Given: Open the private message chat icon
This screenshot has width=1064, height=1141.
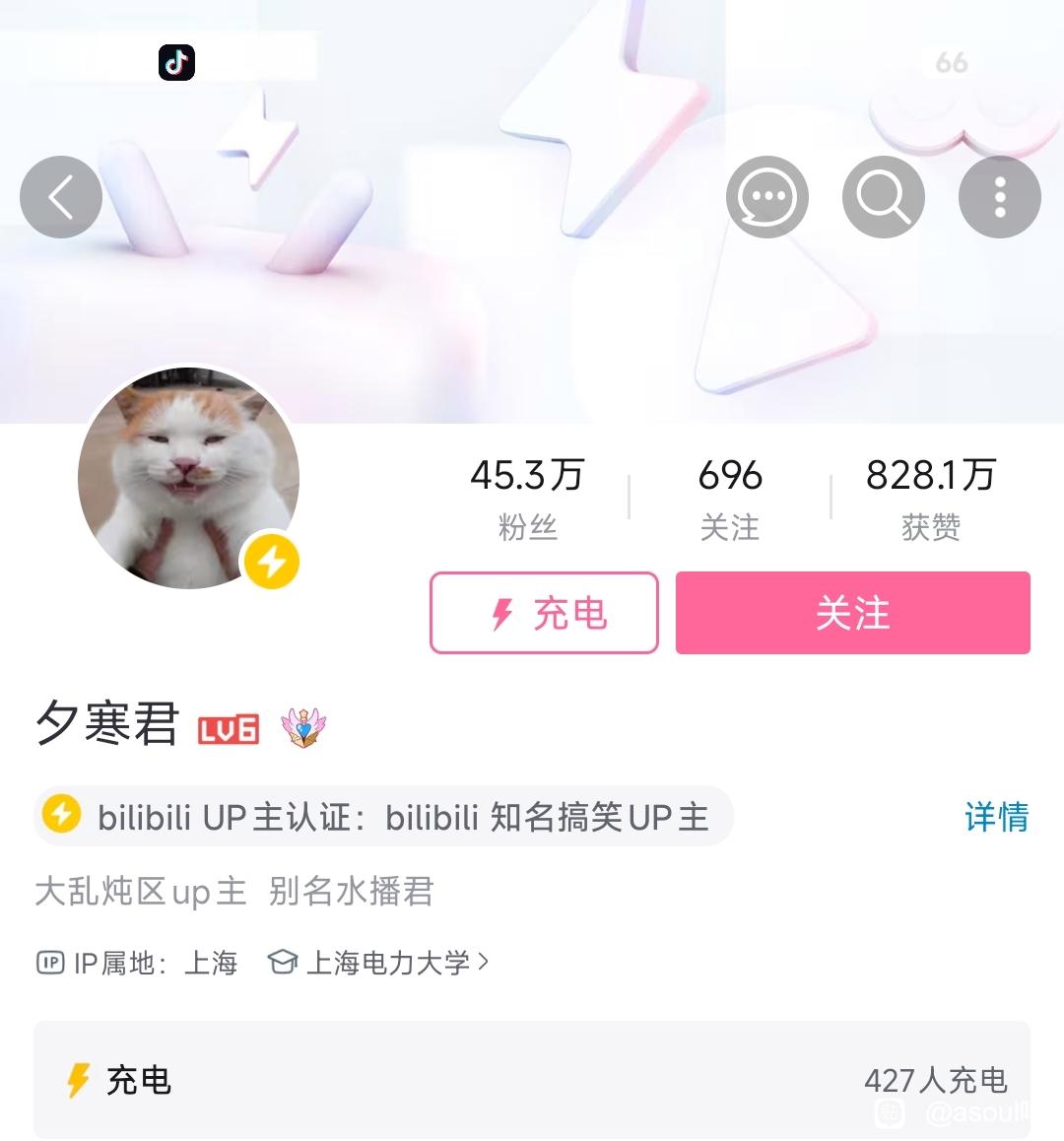Looking at the screenshot, I should coord(767,197).
